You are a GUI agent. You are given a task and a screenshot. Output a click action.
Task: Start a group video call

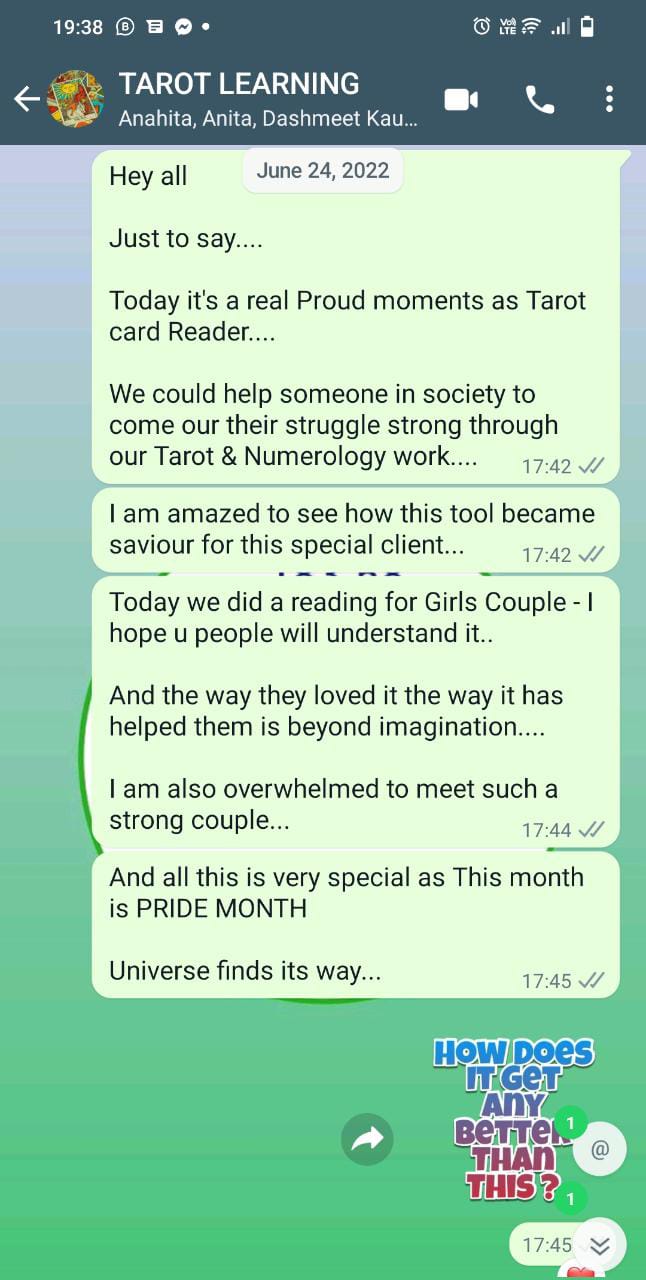tap(461, 99)
